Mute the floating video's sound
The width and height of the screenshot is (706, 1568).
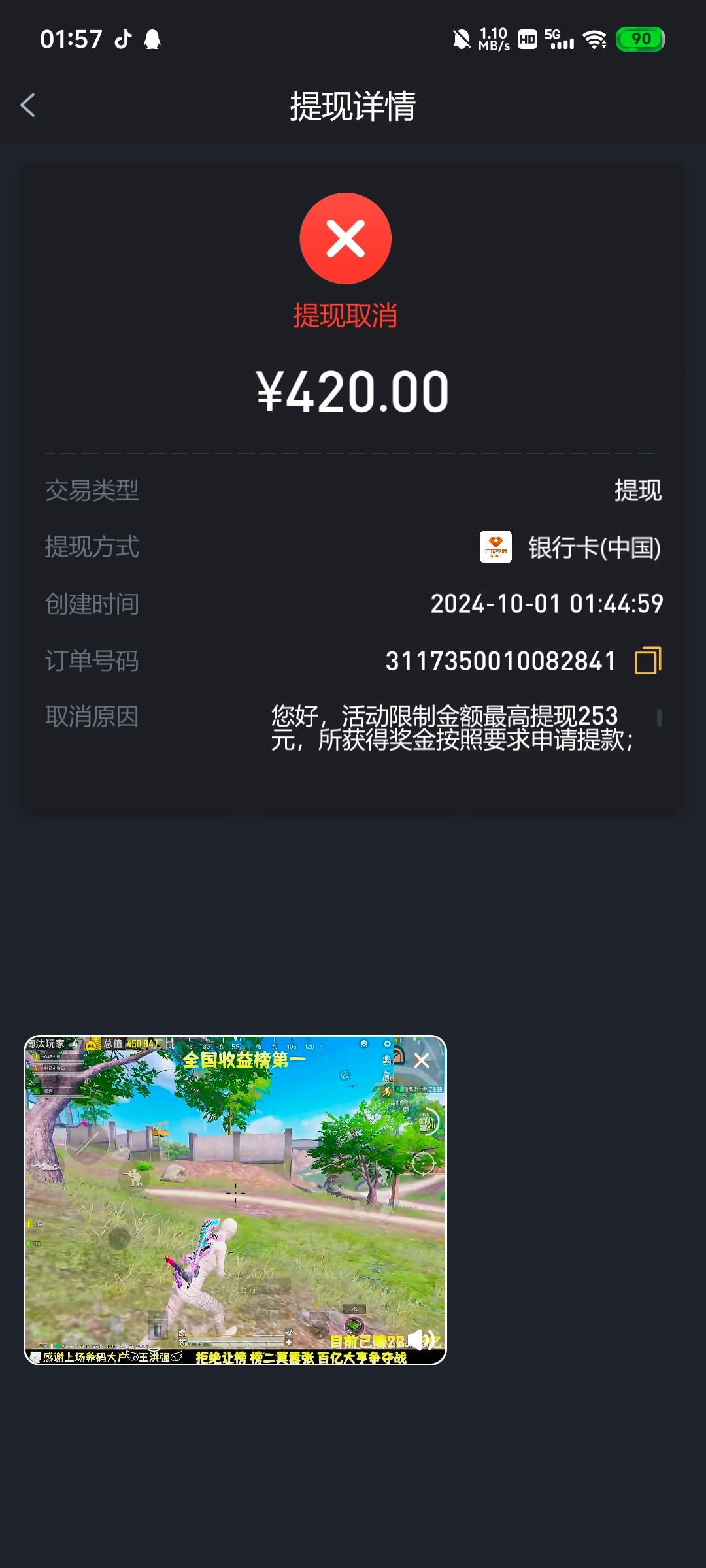pos(421,1340)
